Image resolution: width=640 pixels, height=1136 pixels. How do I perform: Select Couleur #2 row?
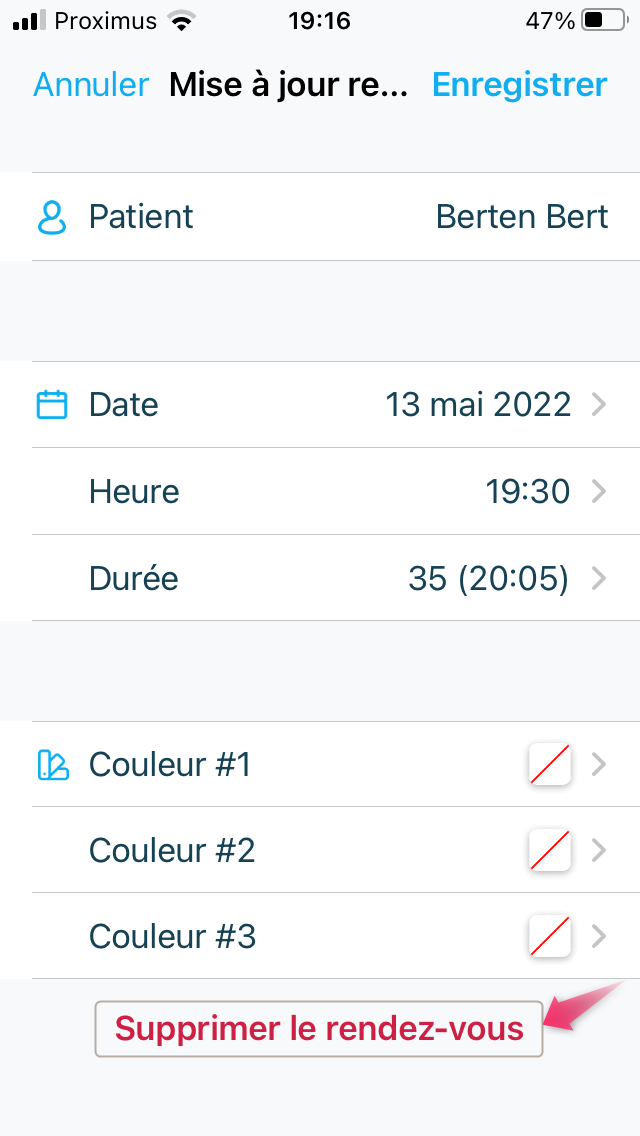point(320,850)
